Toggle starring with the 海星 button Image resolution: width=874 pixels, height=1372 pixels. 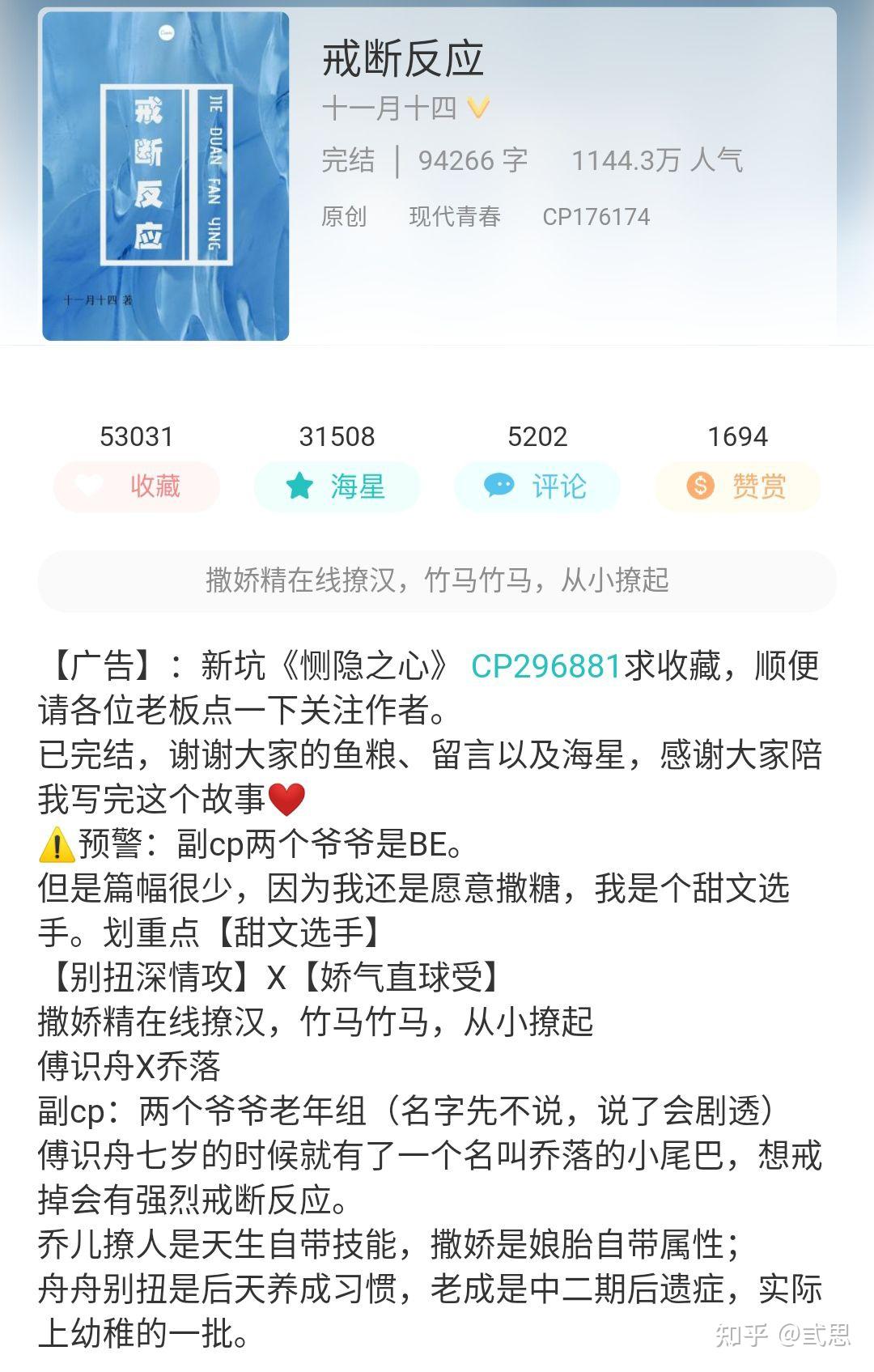[x=337, y=486]
